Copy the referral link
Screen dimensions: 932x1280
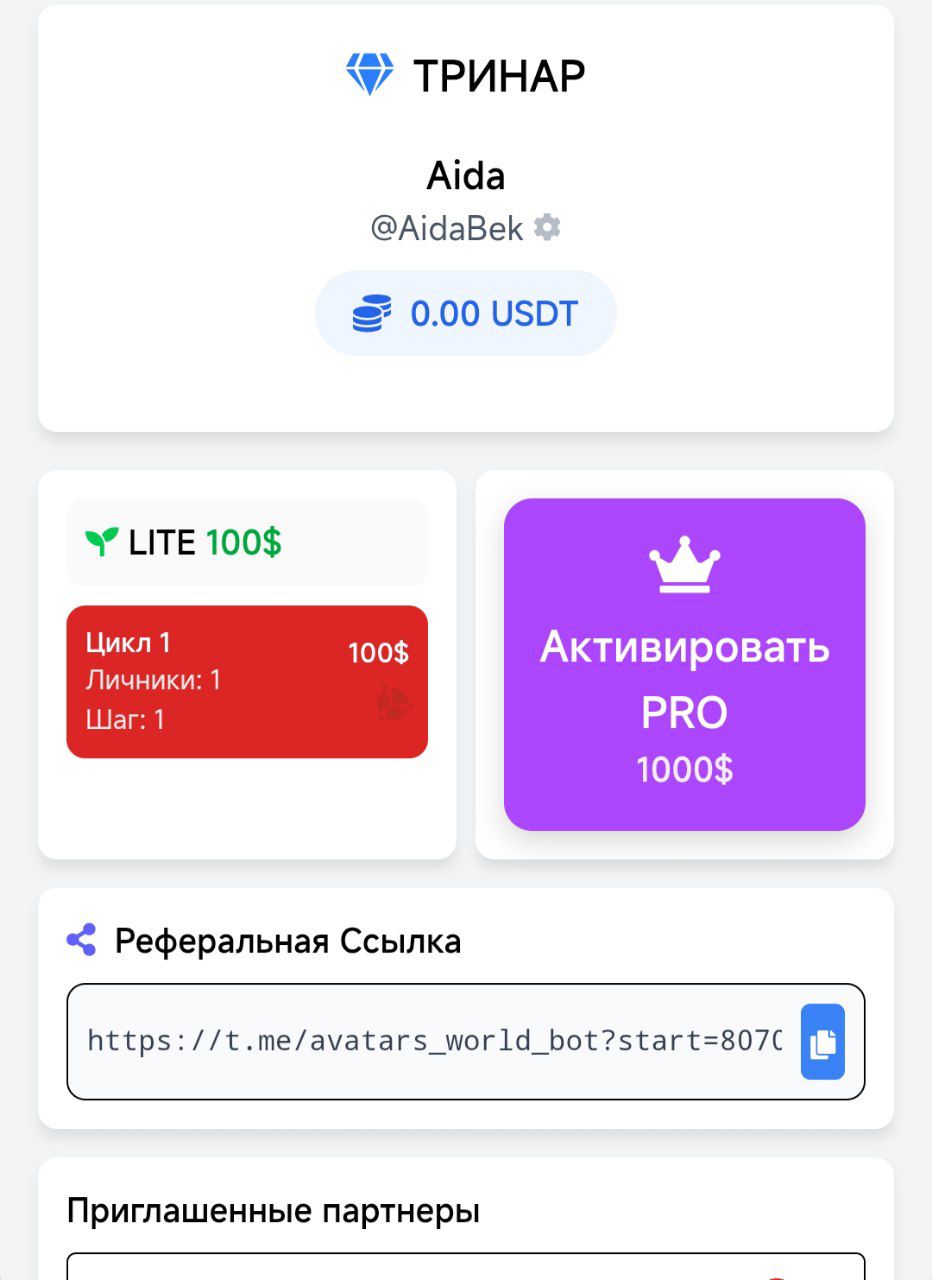(822, 1042)
